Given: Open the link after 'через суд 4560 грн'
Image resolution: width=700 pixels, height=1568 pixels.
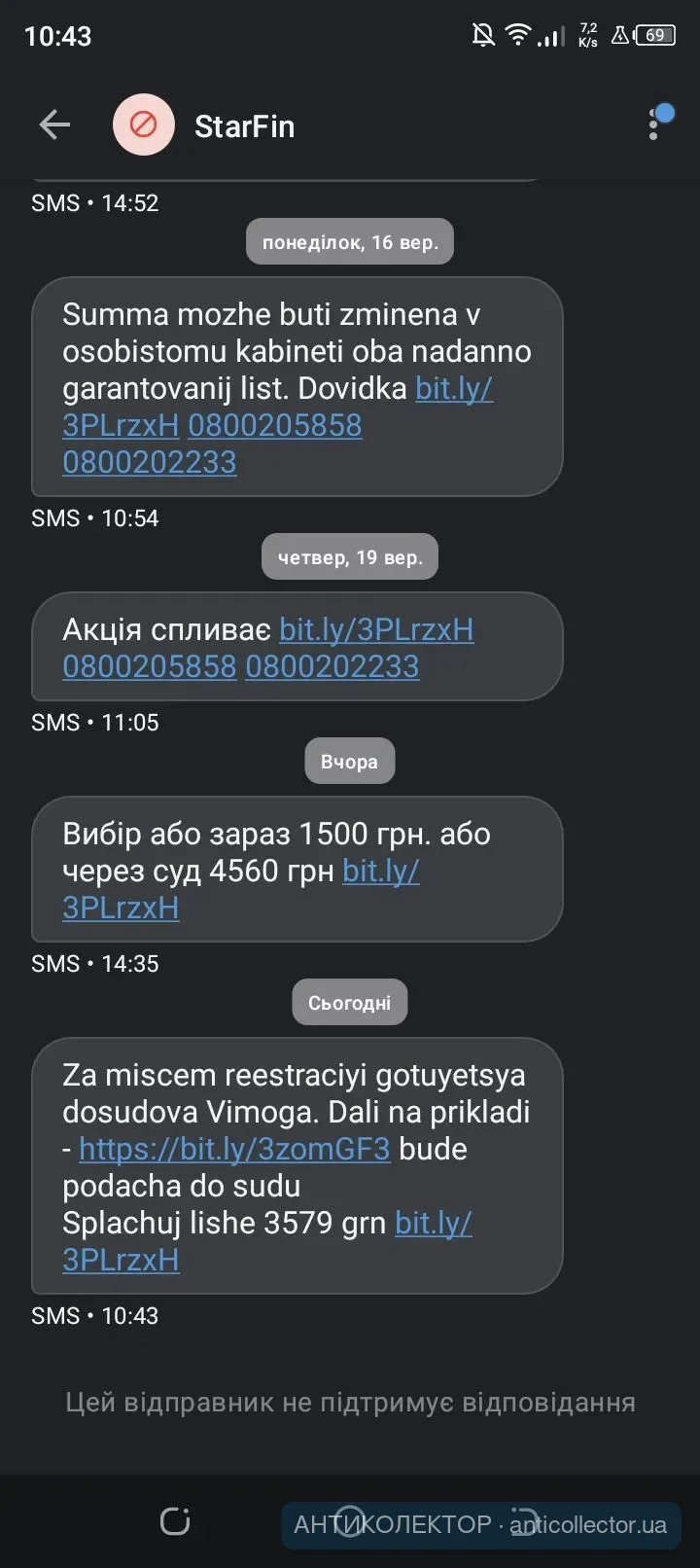Looking at the screenshot, I should point(380,872).
